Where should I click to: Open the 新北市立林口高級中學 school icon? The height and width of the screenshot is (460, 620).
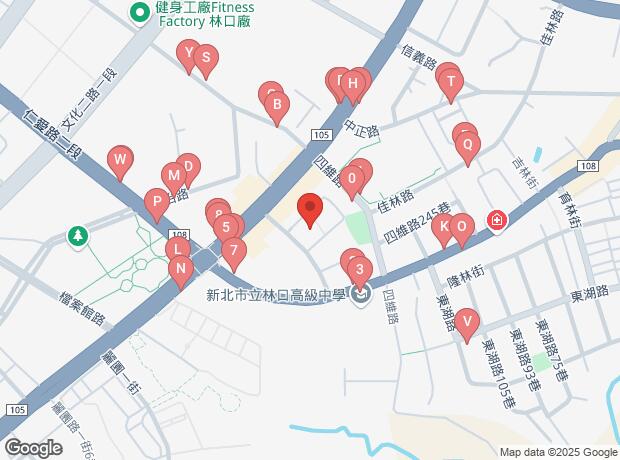362,293
